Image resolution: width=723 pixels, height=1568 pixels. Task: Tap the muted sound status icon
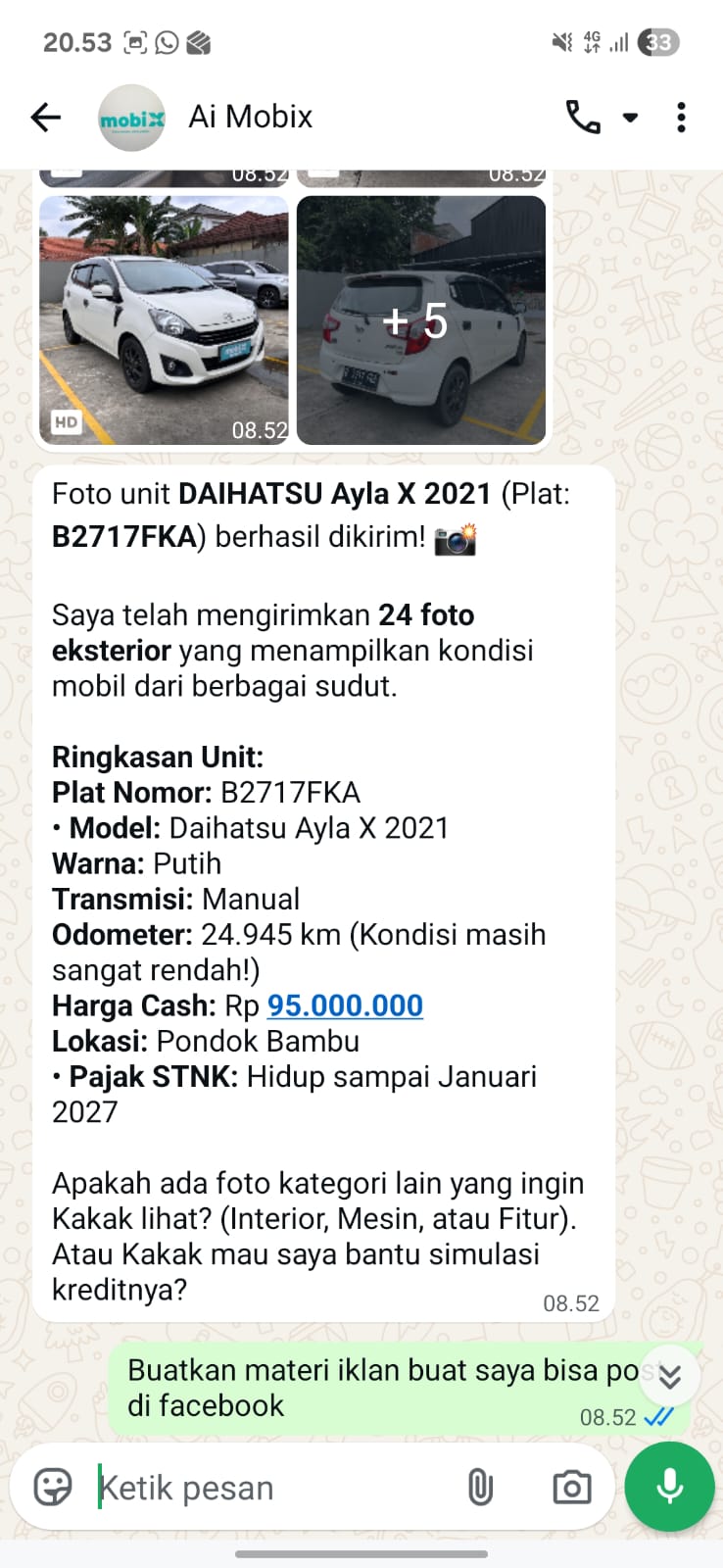pyautogui.click(x=562, y=43)
